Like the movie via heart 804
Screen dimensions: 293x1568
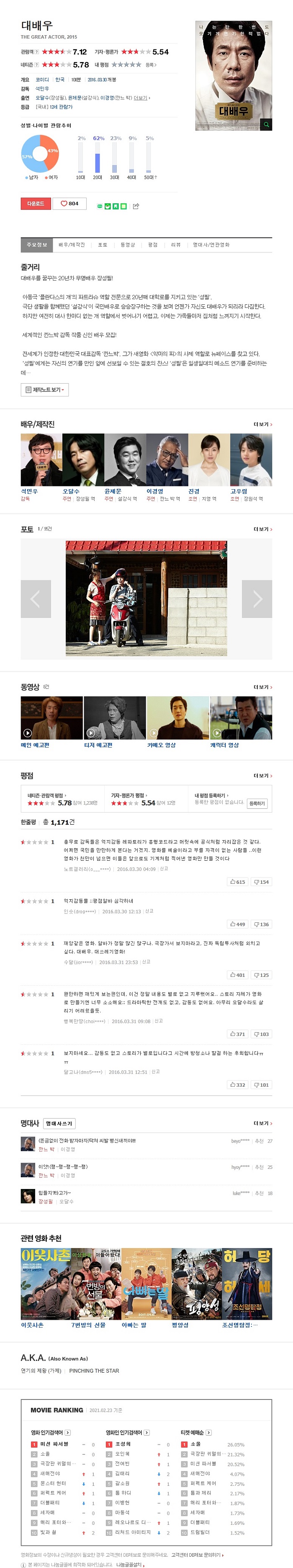pyautogui.click(x=69, y=203)
